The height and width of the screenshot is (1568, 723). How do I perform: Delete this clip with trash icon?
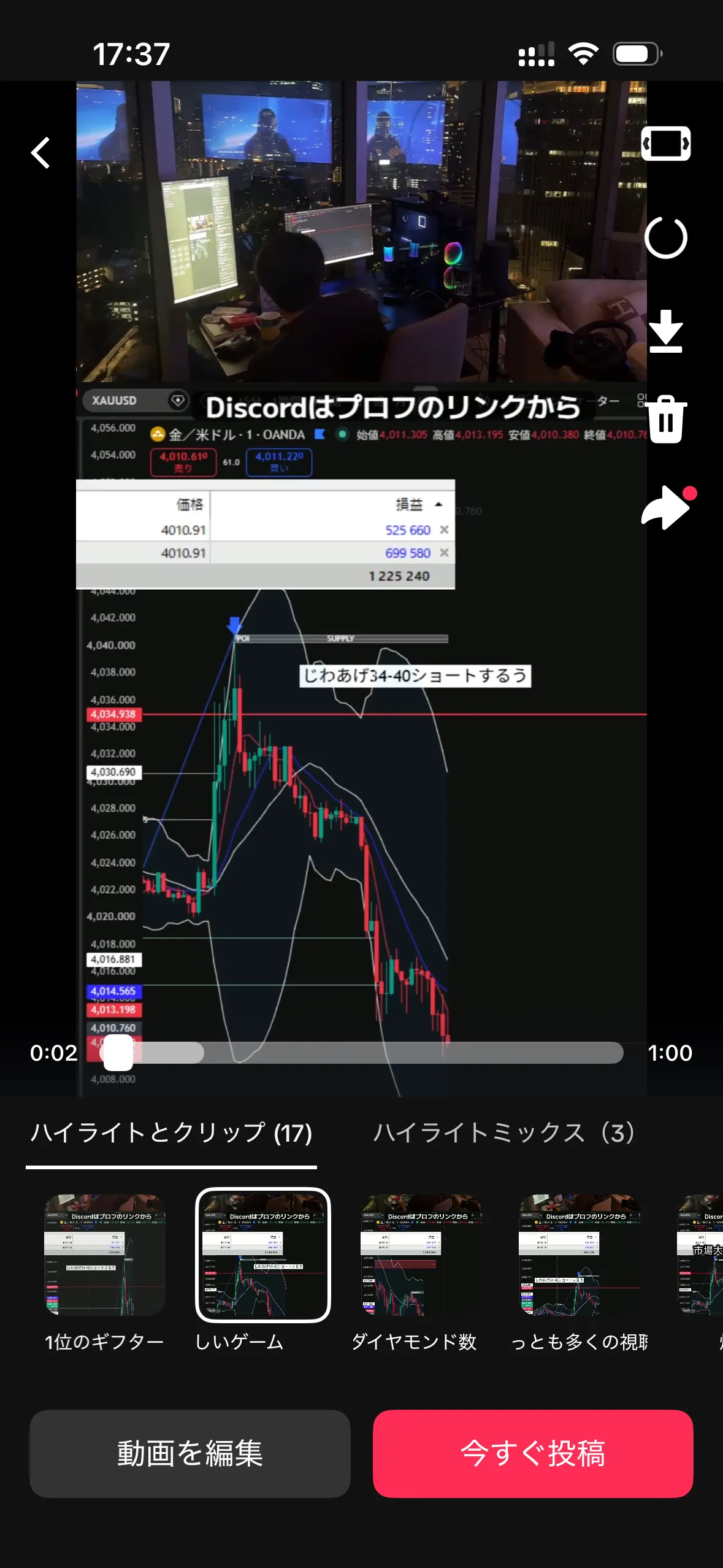[665, 420]
